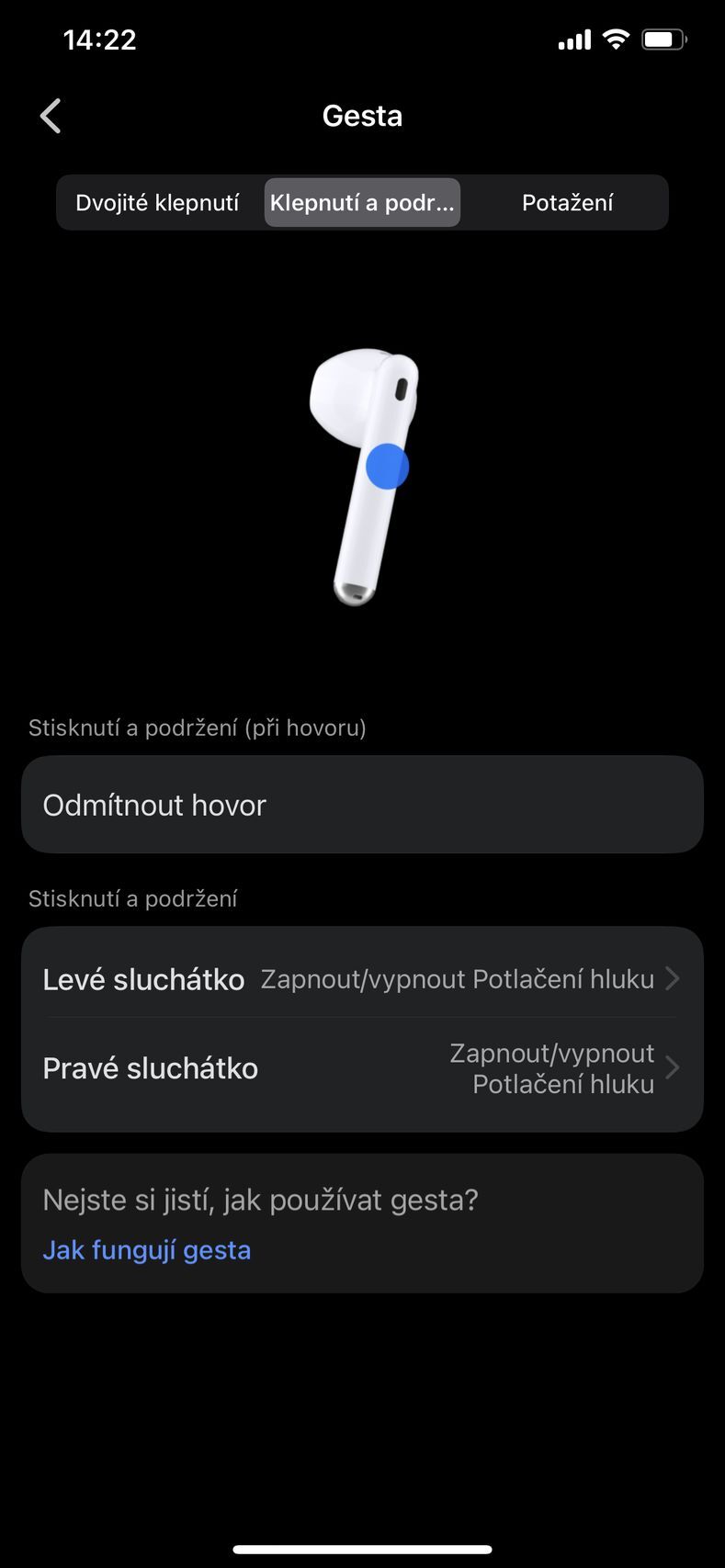Viewport: 725px width, 1568px height.
Task: Open the Odmítnout hovor setting
Action: click(362, 805)
